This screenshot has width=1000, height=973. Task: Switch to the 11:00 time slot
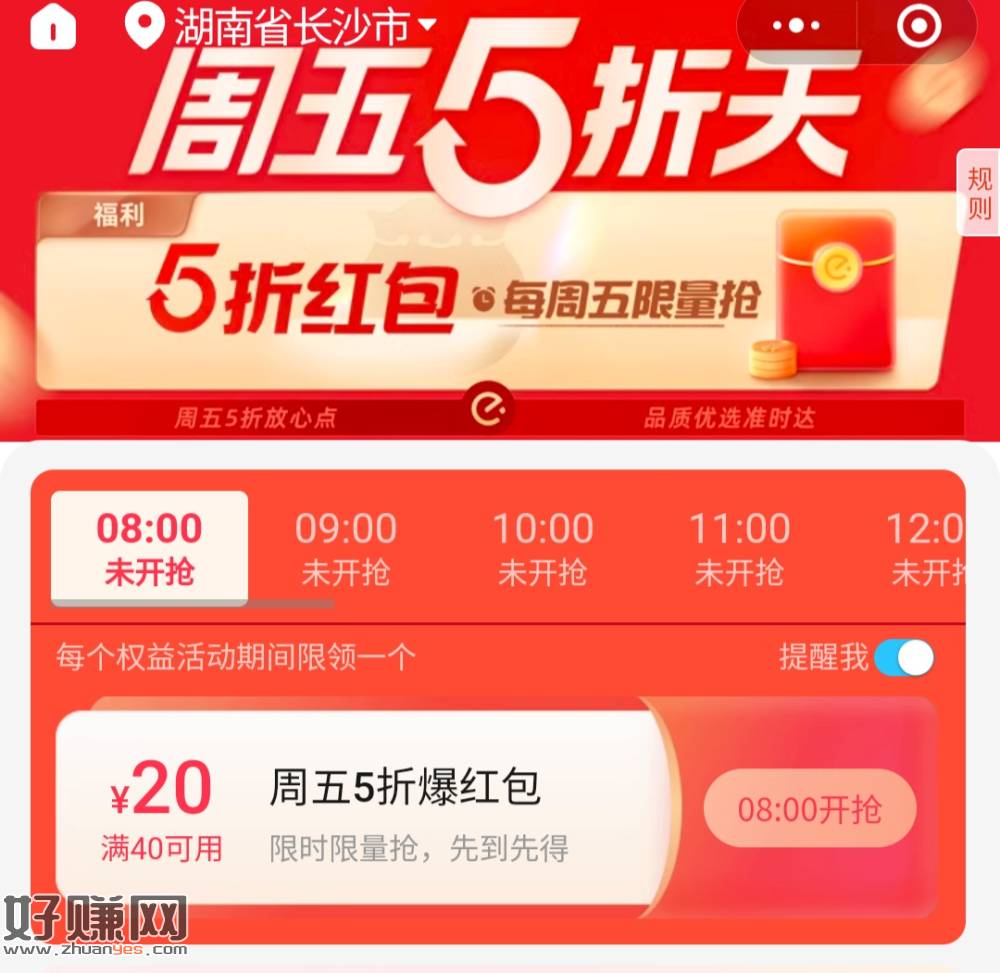[739, 548]
